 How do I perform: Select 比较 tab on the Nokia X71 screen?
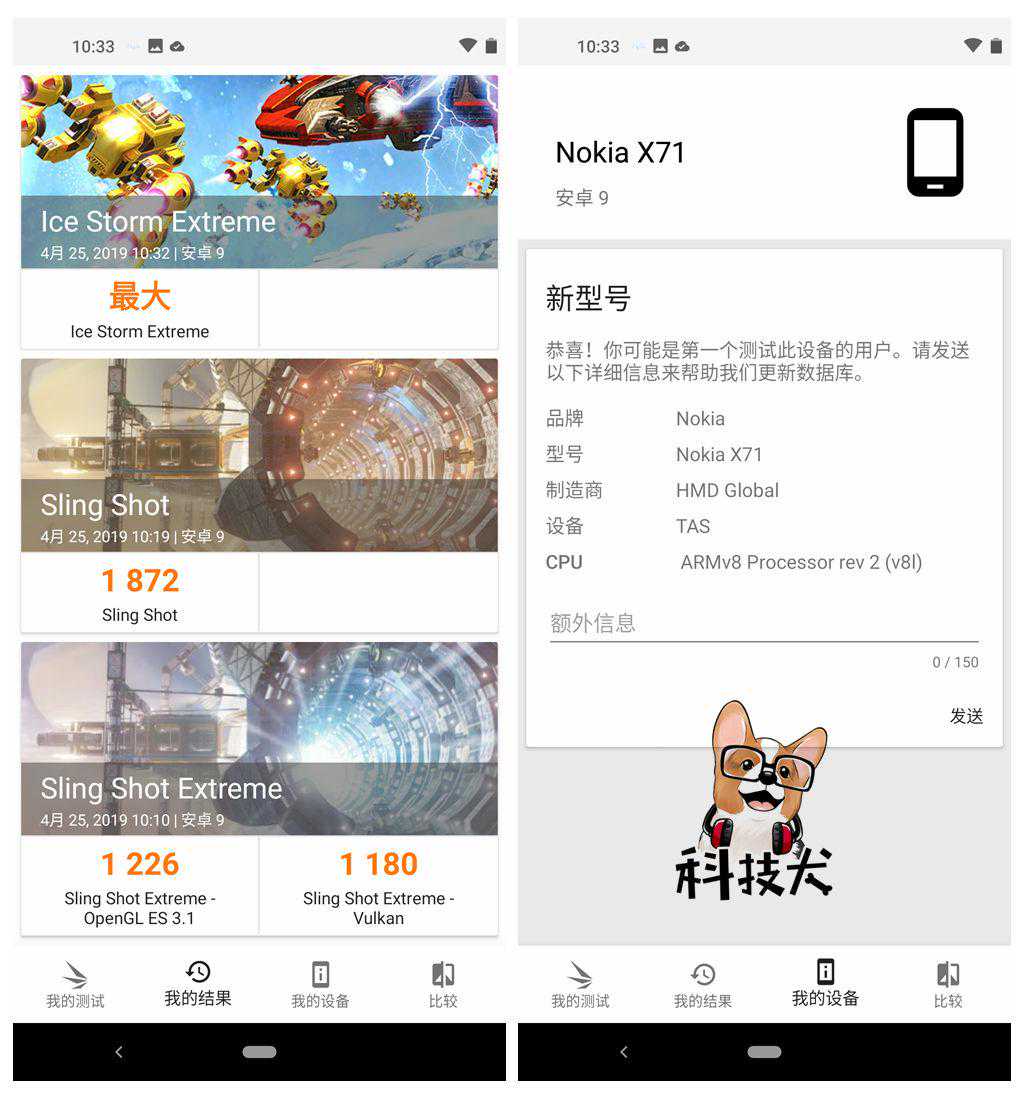tap(948, 985)
